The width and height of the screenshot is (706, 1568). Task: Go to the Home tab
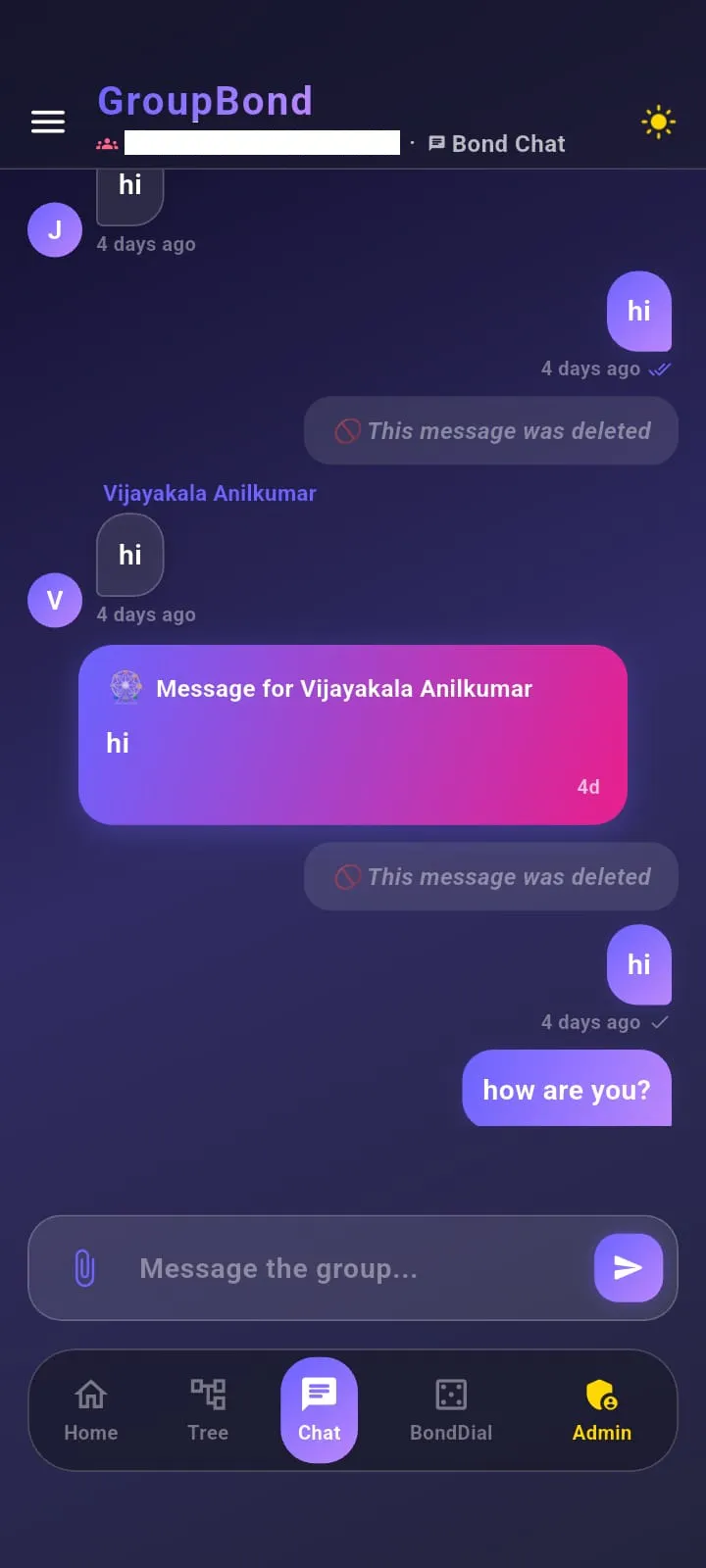pos(91,1410)
